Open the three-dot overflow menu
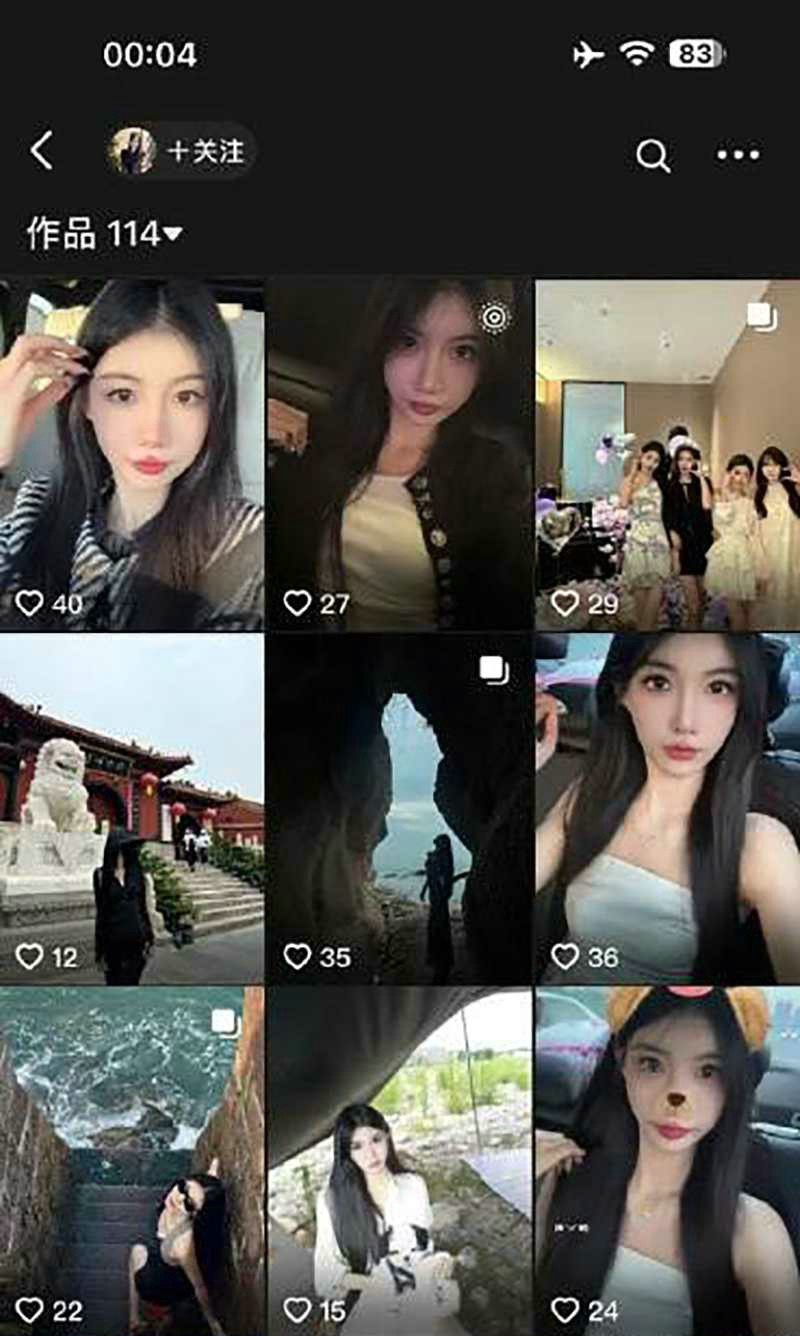Screen dimensions: 800x1336 (x=738, y=155)
